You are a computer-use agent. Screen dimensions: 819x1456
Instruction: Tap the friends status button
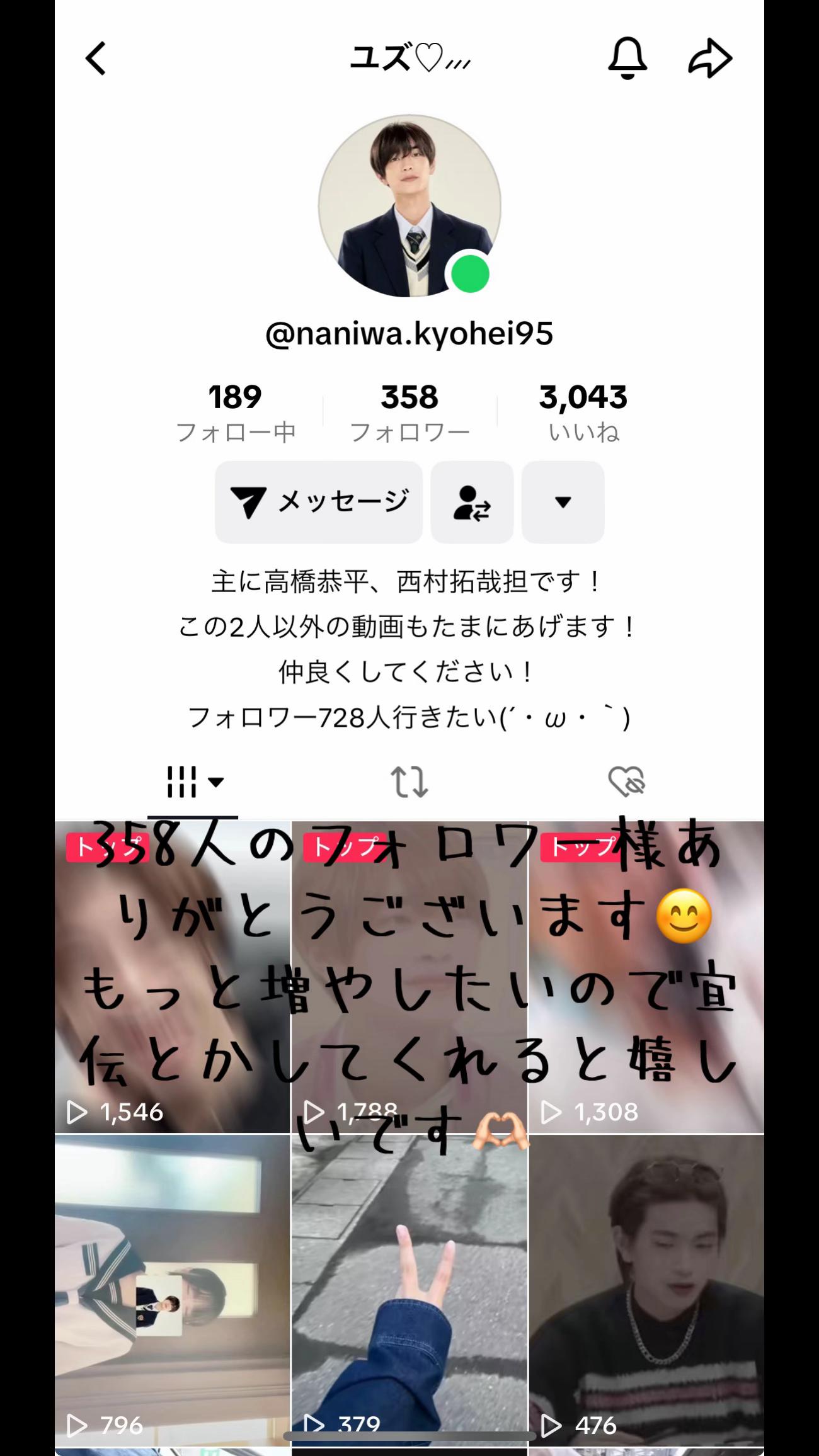click(472, 502)
